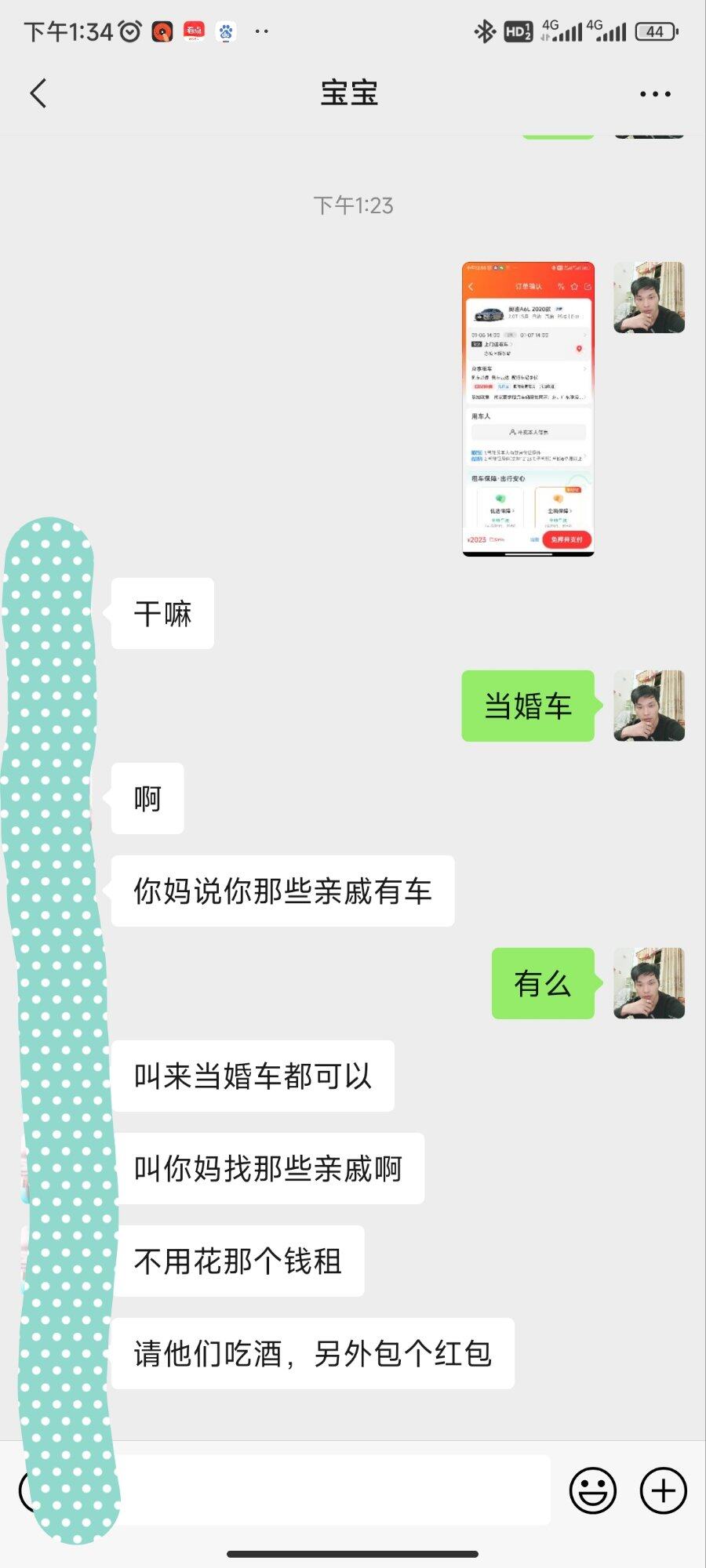Viewport: 706px width, 1568px height.
Task: Open the shared order confirmation screenshot
Action: click(x=528, y=408)
